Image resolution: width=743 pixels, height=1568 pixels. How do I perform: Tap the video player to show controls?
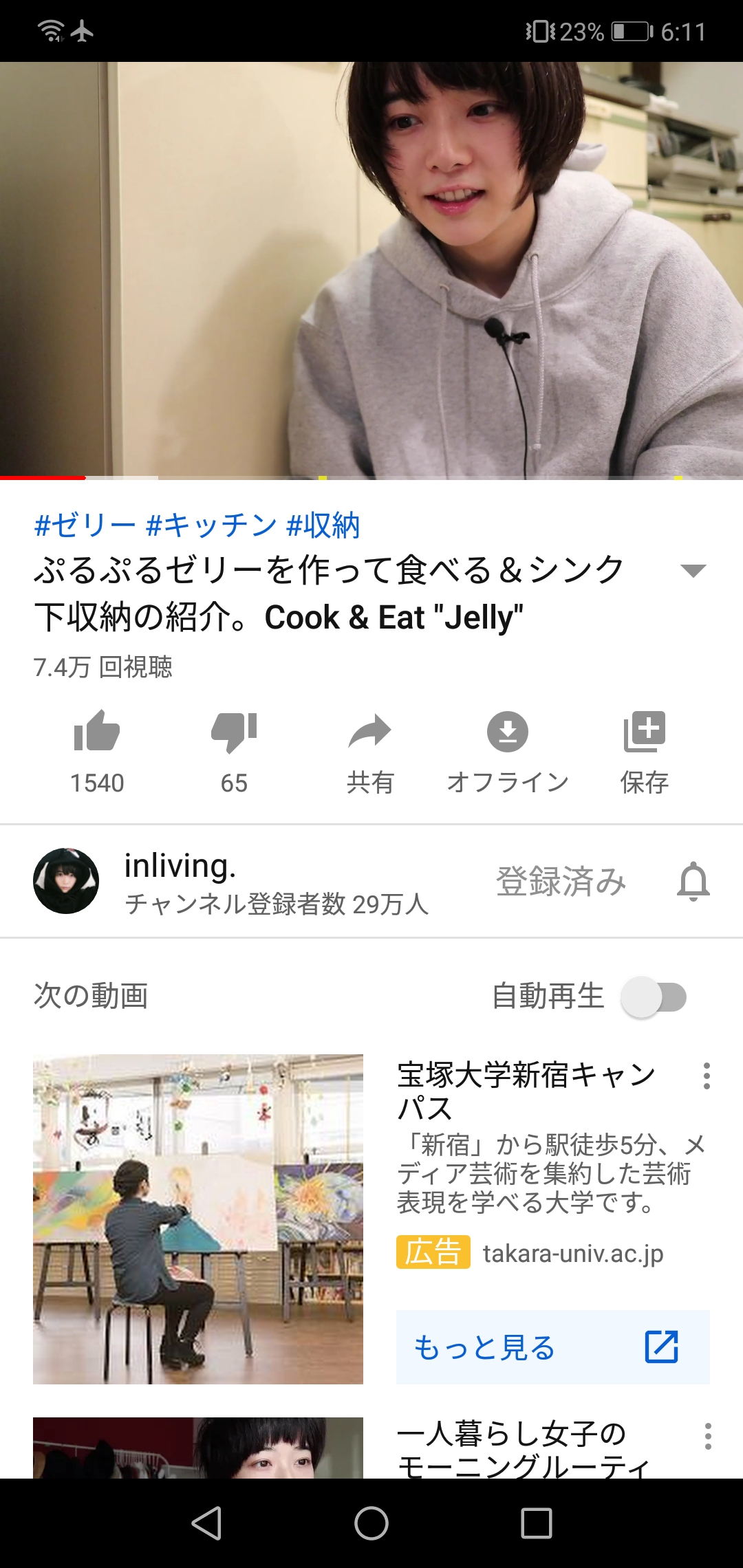tap(371, 268)
